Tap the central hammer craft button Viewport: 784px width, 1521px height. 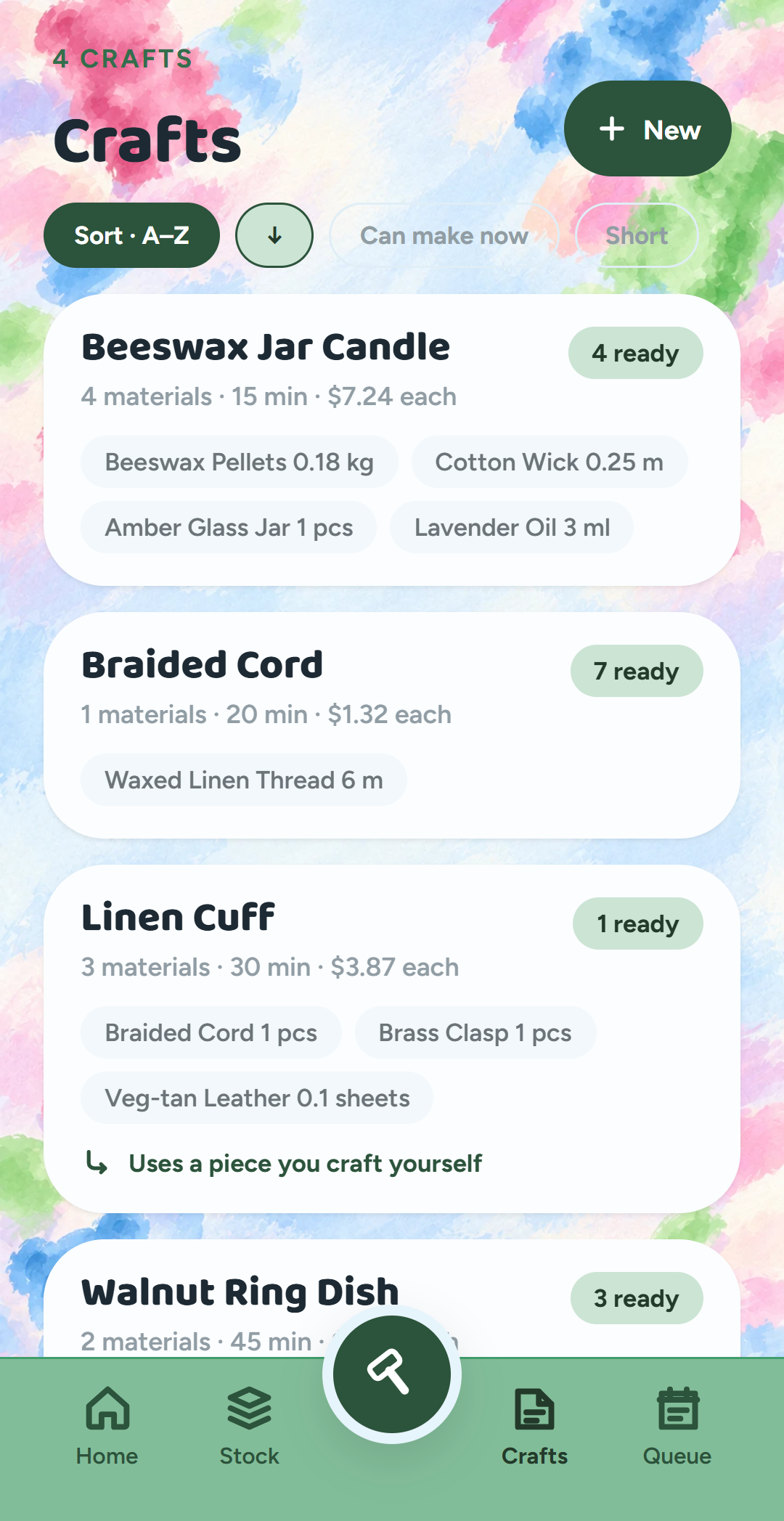point(392,1374)
